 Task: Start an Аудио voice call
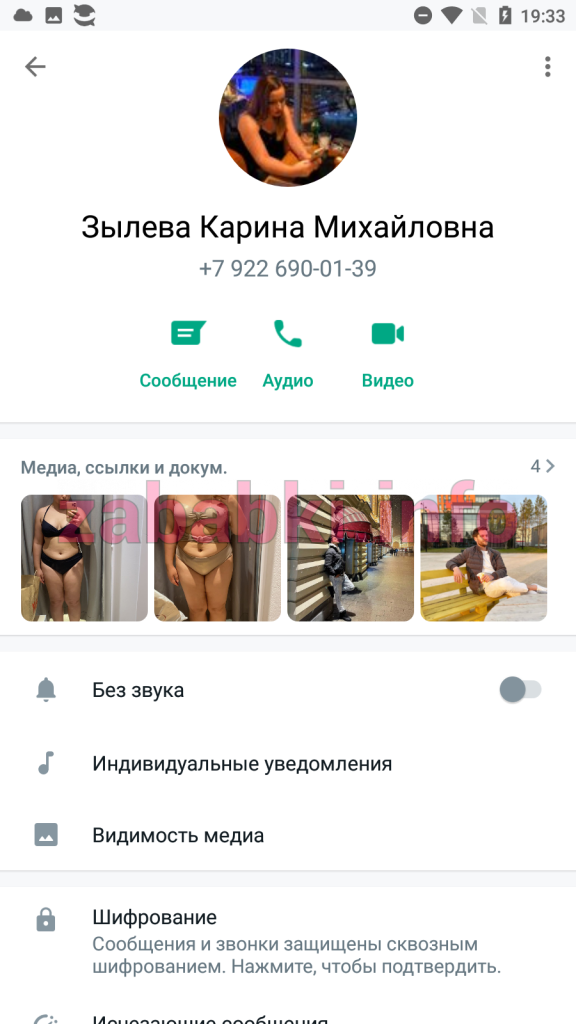[x=288, y=355]
